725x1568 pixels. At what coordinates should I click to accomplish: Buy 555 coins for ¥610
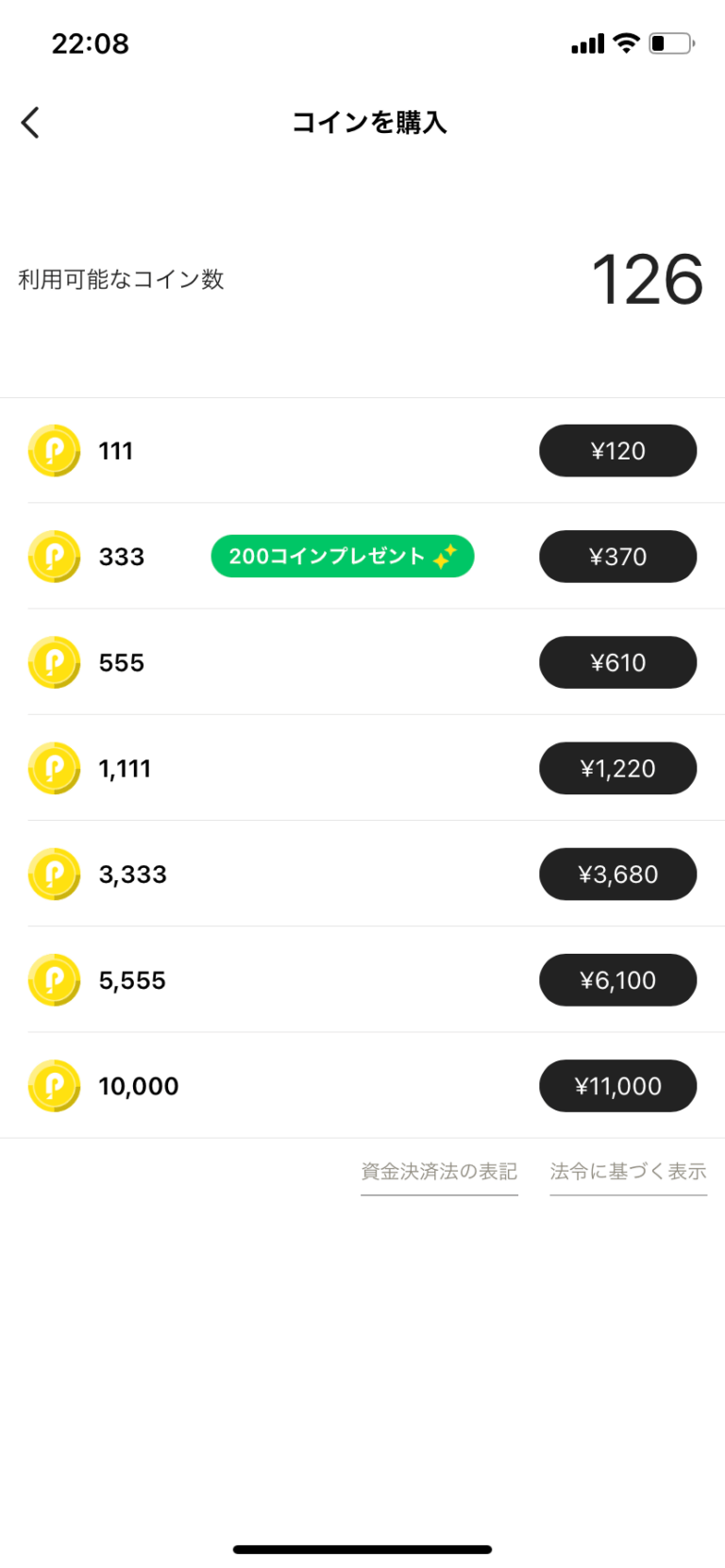click(617, 662)
